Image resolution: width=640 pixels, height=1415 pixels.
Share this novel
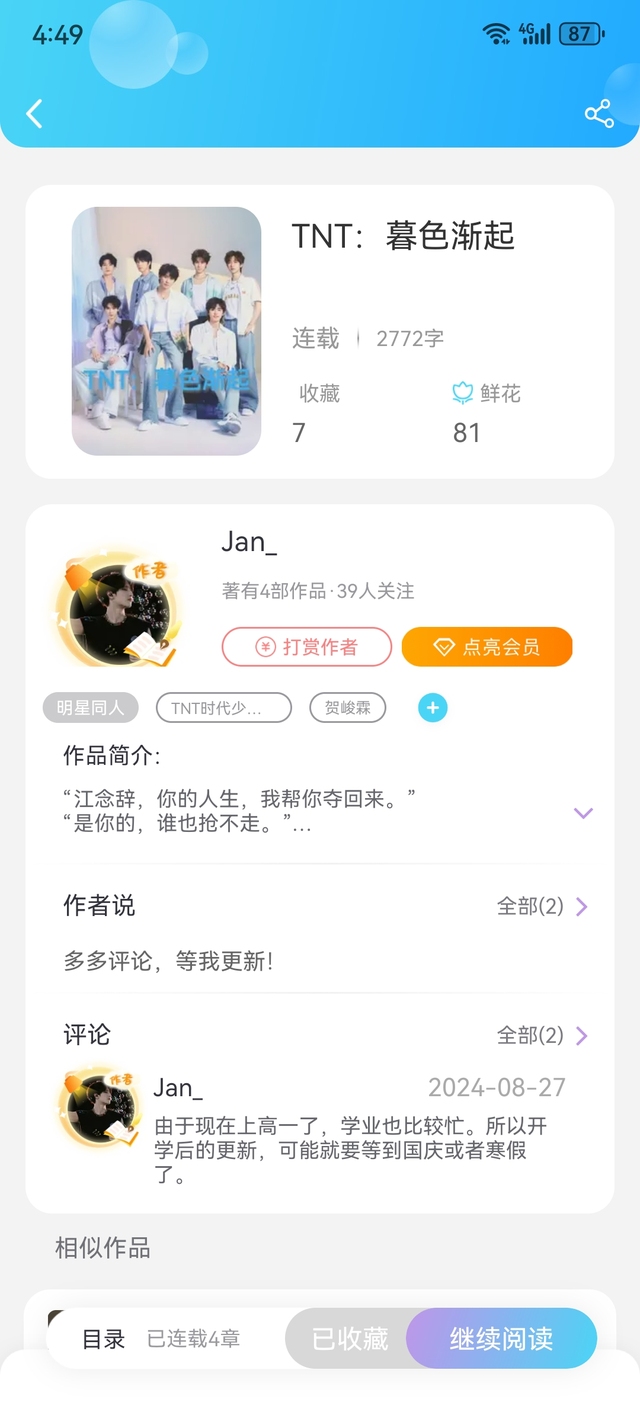599,114
